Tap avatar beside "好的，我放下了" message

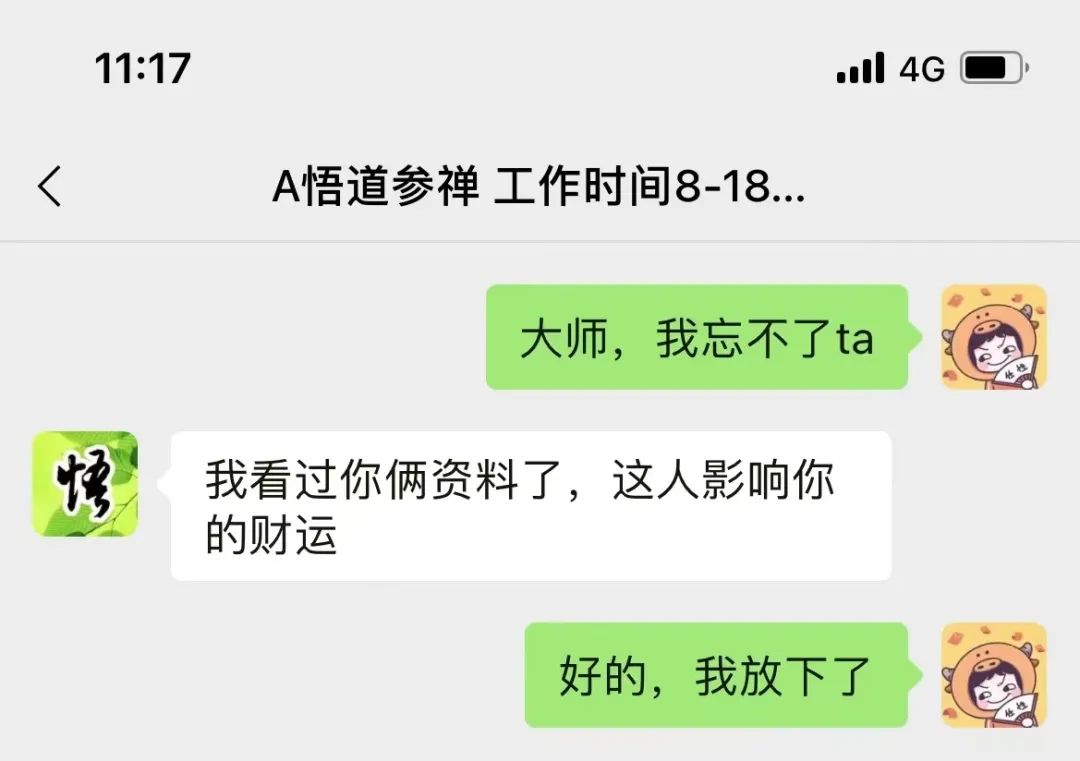pyautogui.click(x=993, y=675)
